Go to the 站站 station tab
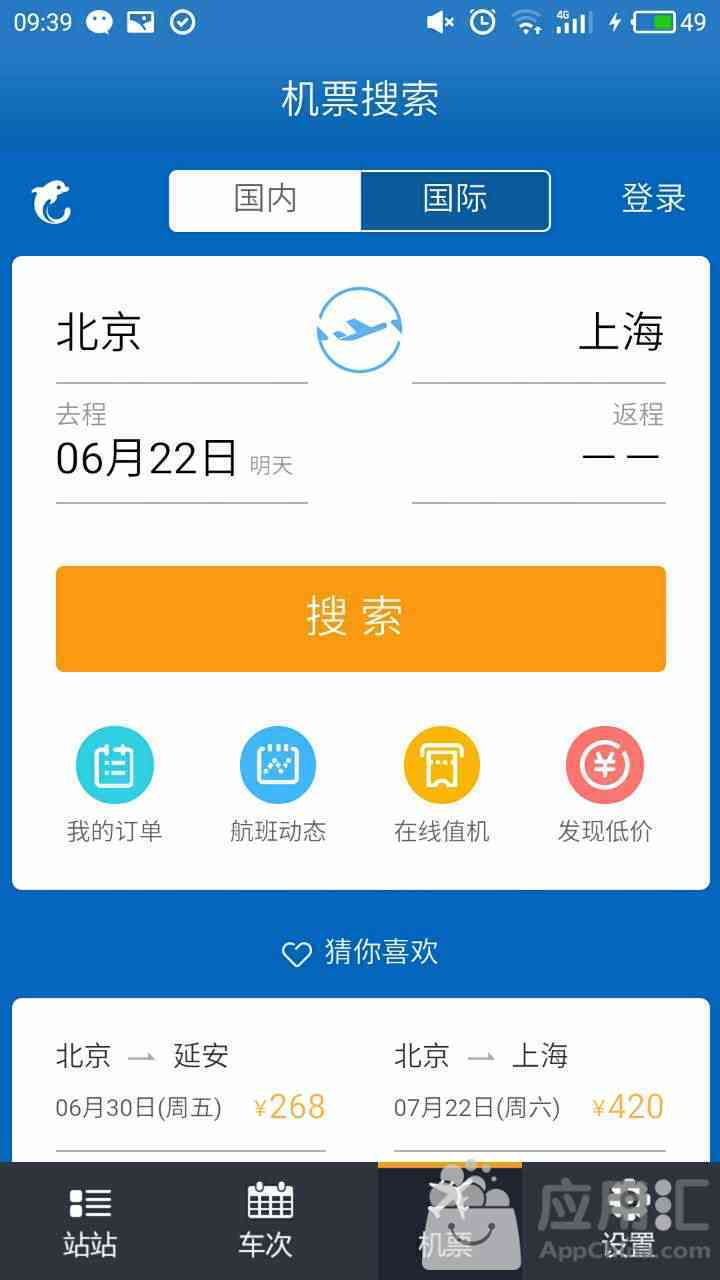Viewport: 720px width, 1280px height. [x=90, y=1222]
